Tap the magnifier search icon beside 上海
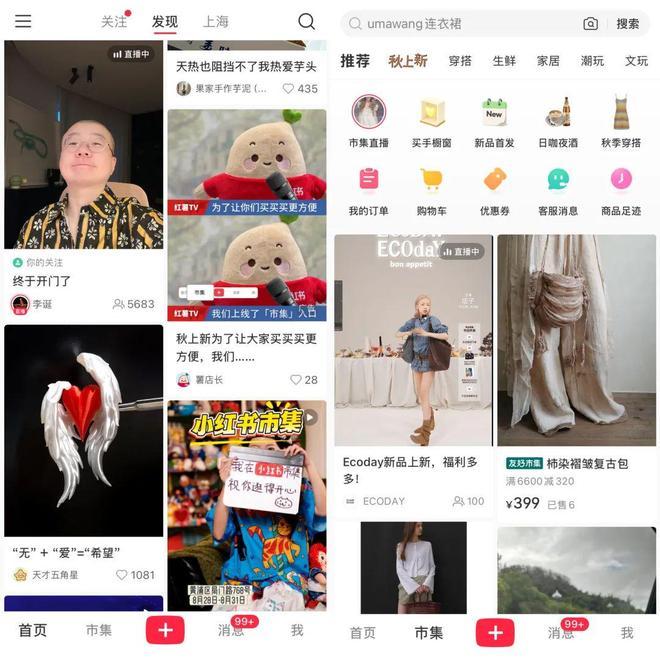The height and width of the screenshot is (660, 660). [306, 21]
